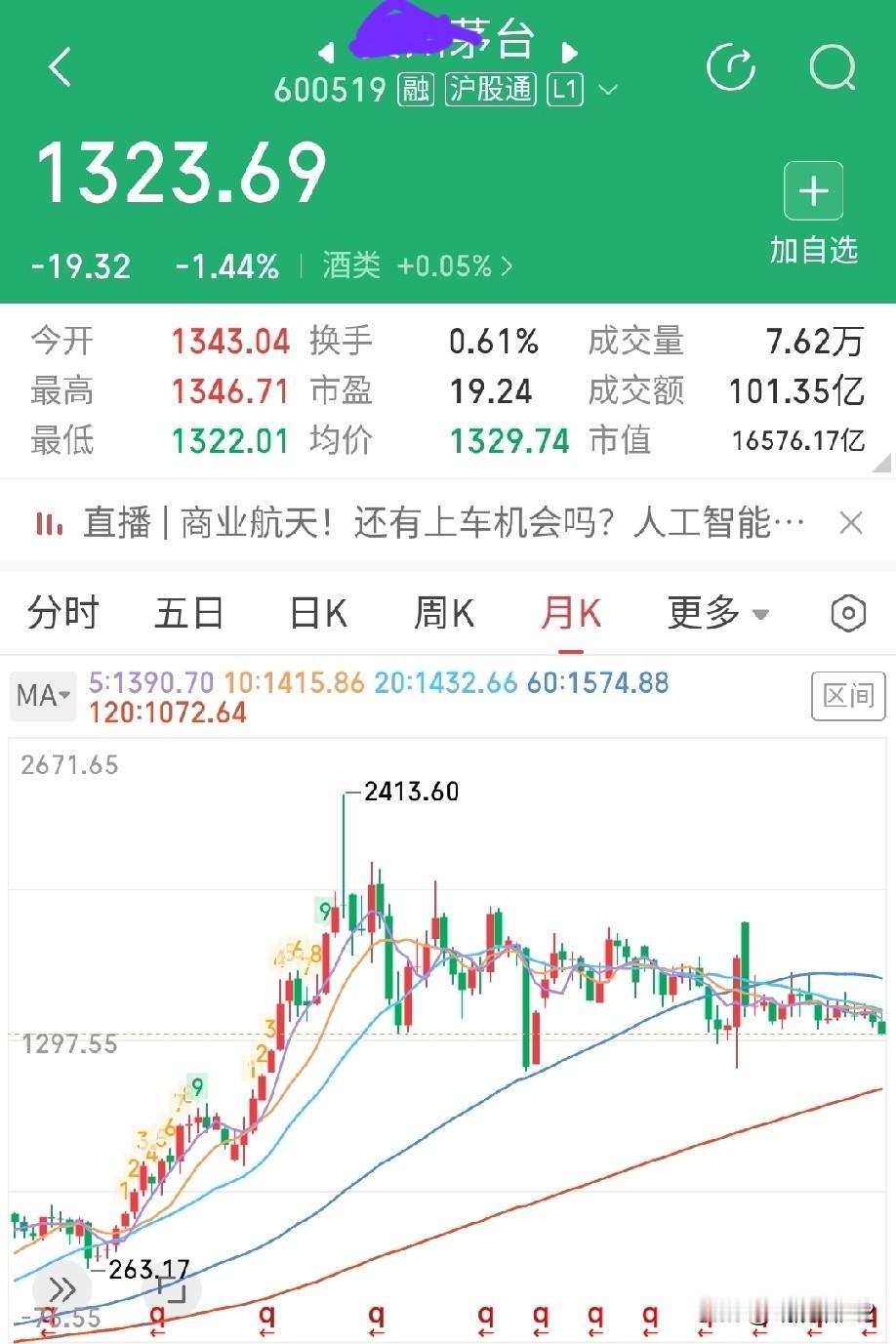
Task: Tap the 区间 range statistics button
Action: coord(847,696)
